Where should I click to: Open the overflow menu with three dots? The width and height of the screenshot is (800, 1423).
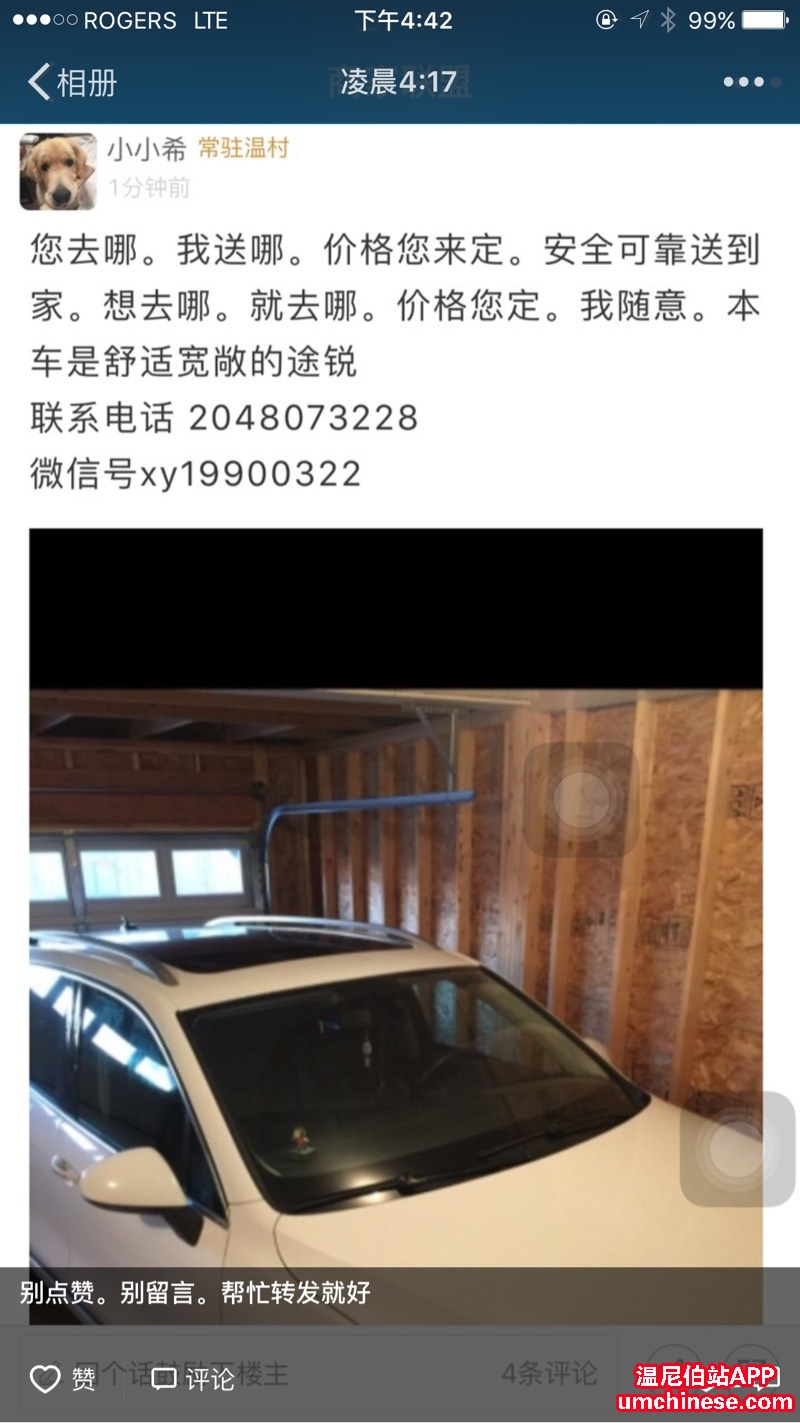coord(744,82)
